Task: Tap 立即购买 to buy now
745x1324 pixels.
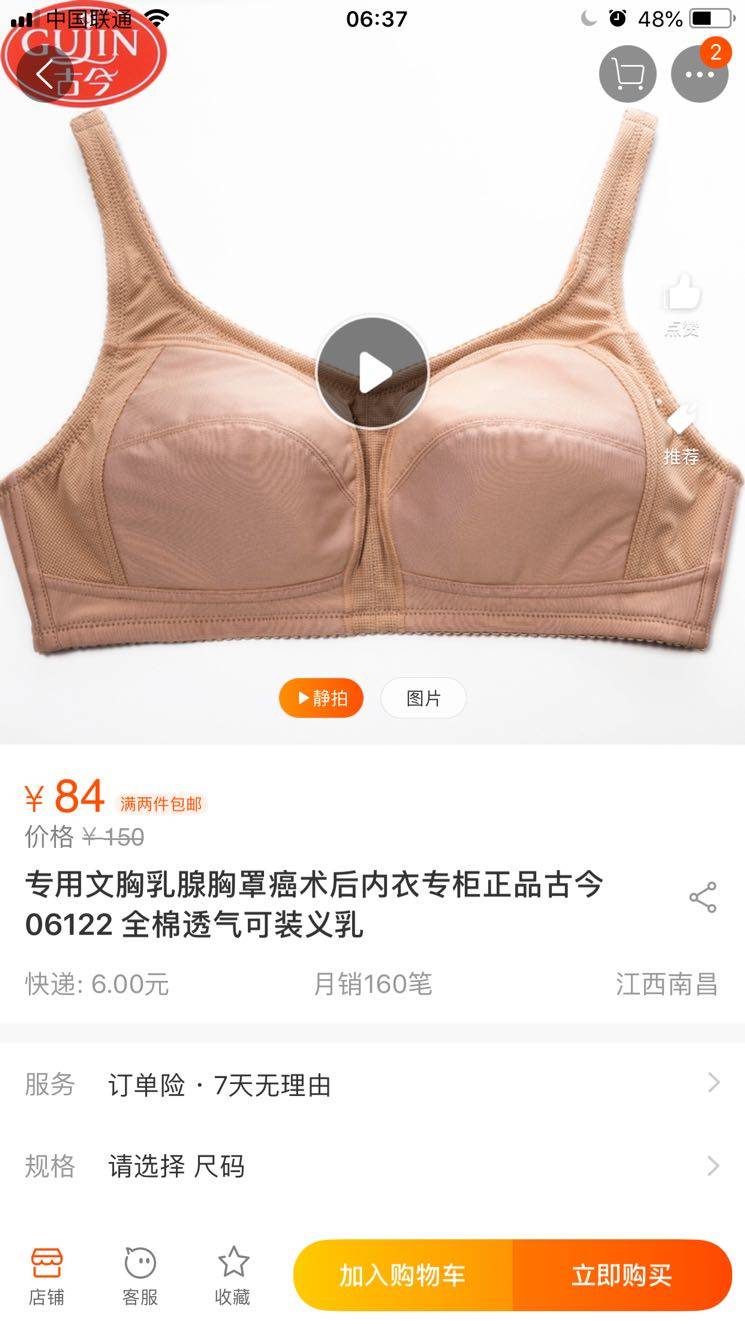Action: pyautogui.click(x=621, y=1275)
